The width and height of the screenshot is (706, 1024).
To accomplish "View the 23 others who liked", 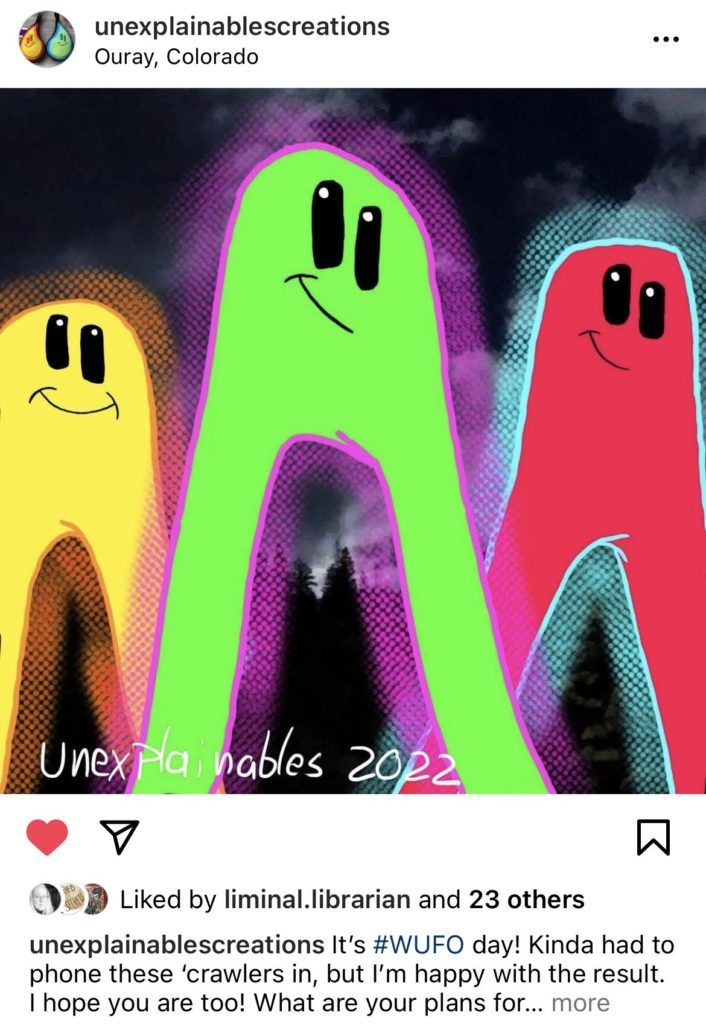I will (526, 899).
